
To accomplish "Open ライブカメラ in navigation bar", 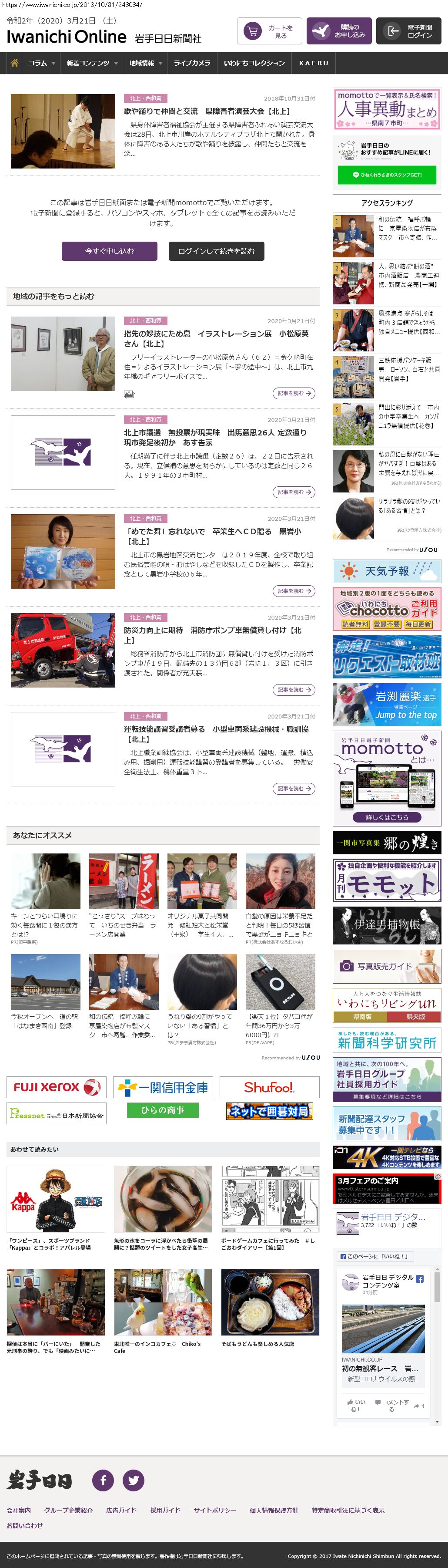I will point(192,63).
